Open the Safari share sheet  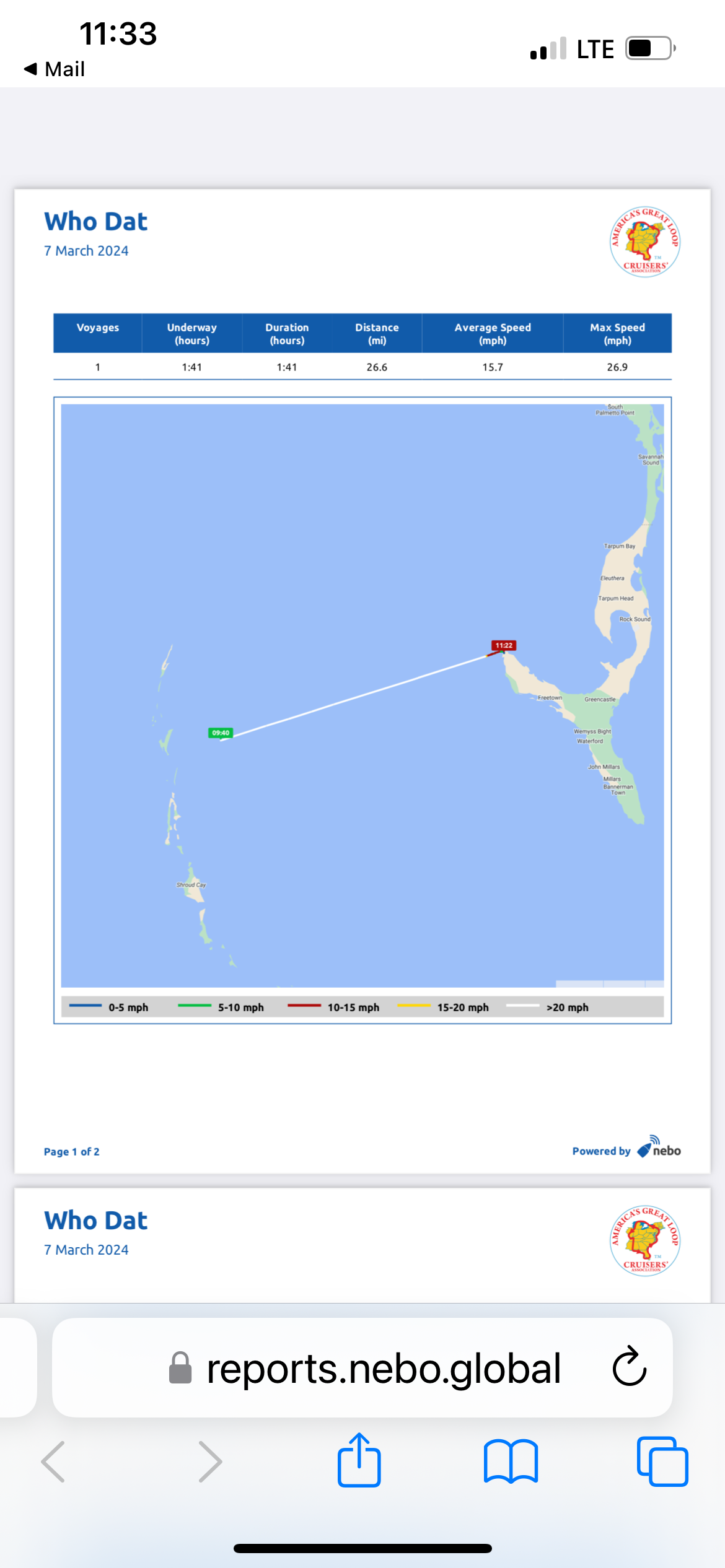tap(359, 1460)
